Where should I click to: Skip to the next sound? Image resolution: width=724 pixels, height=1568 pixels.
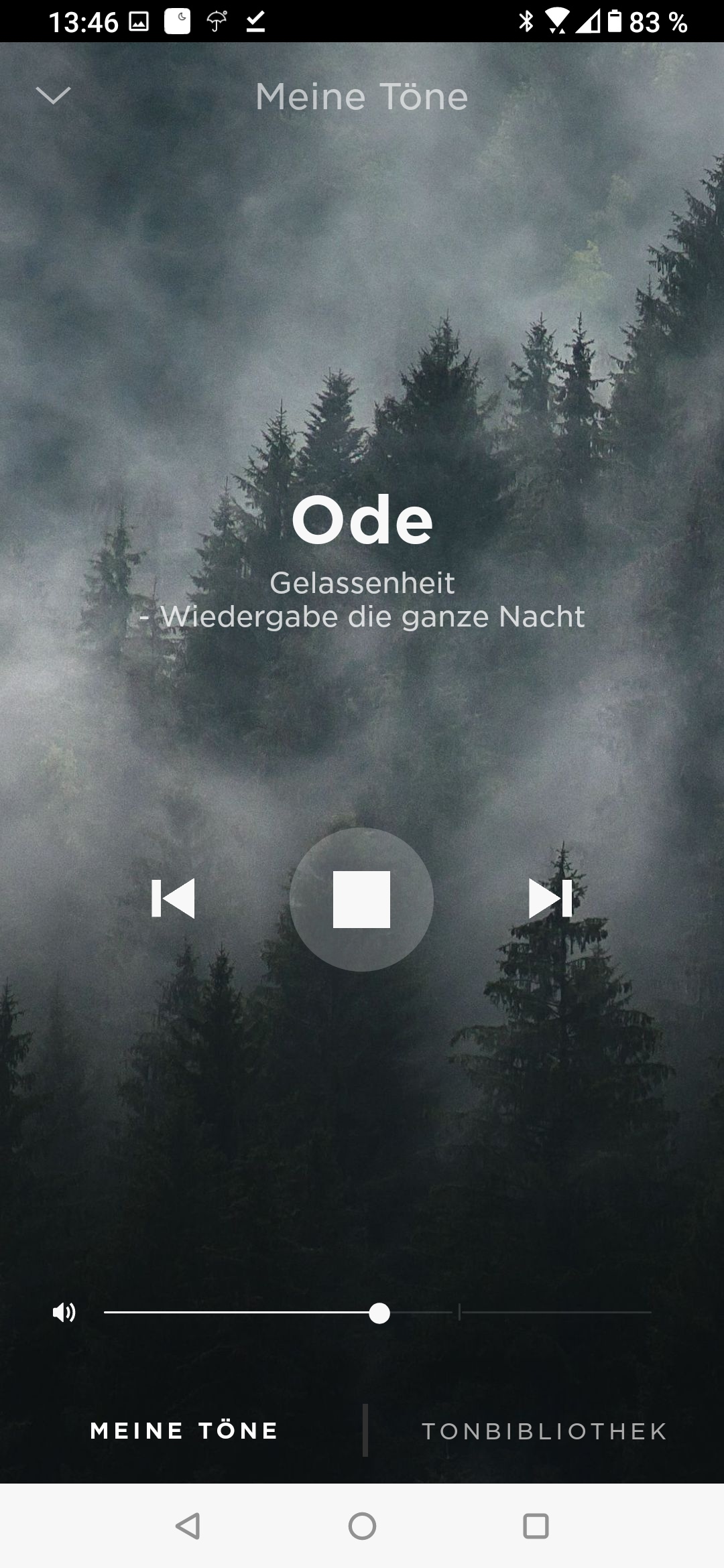point(550,899)
